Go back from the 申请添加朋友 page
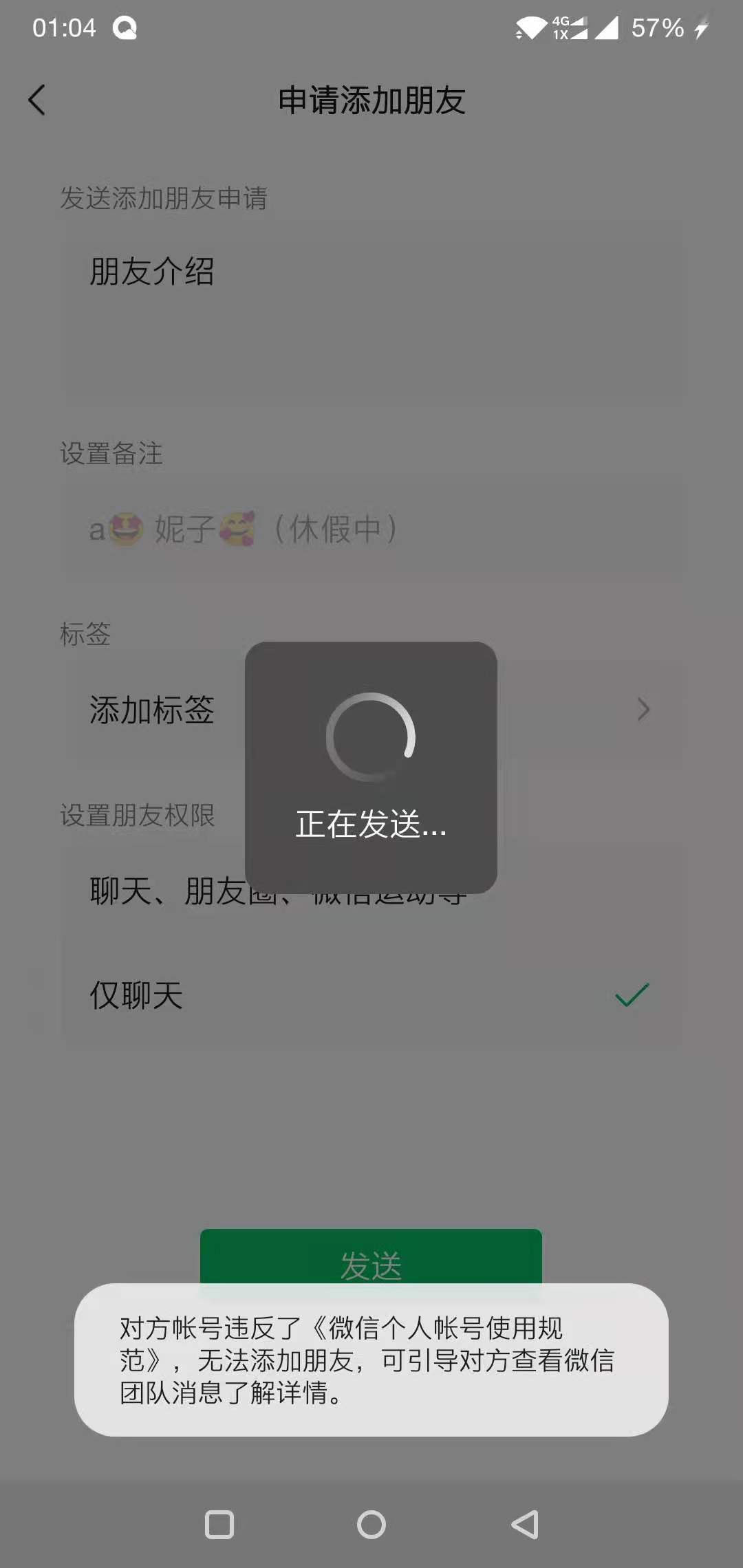The image size is (743, 1568). pos(37,100)
